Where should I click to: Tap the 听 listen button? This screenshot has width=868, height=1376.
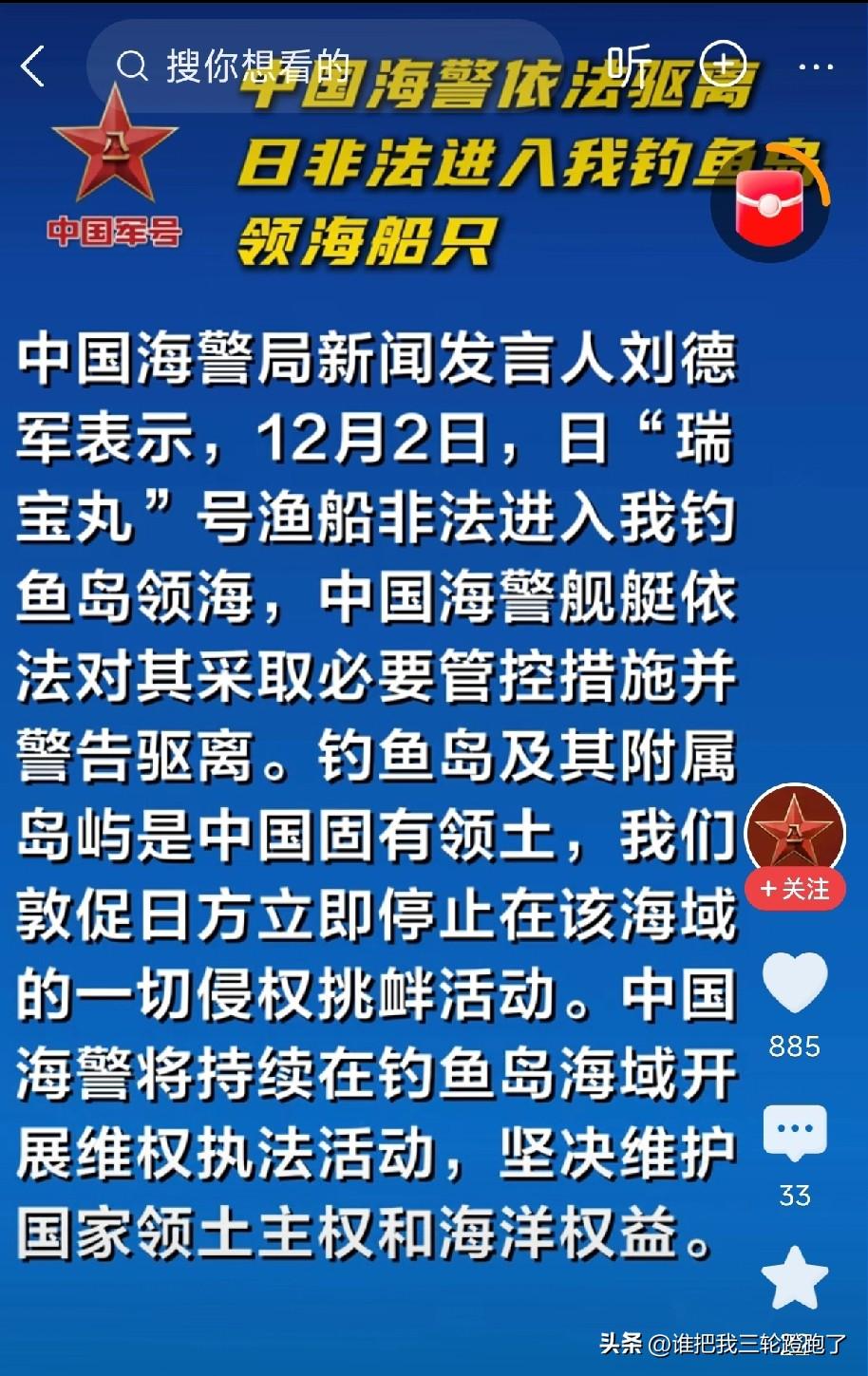tap(629, 66)
